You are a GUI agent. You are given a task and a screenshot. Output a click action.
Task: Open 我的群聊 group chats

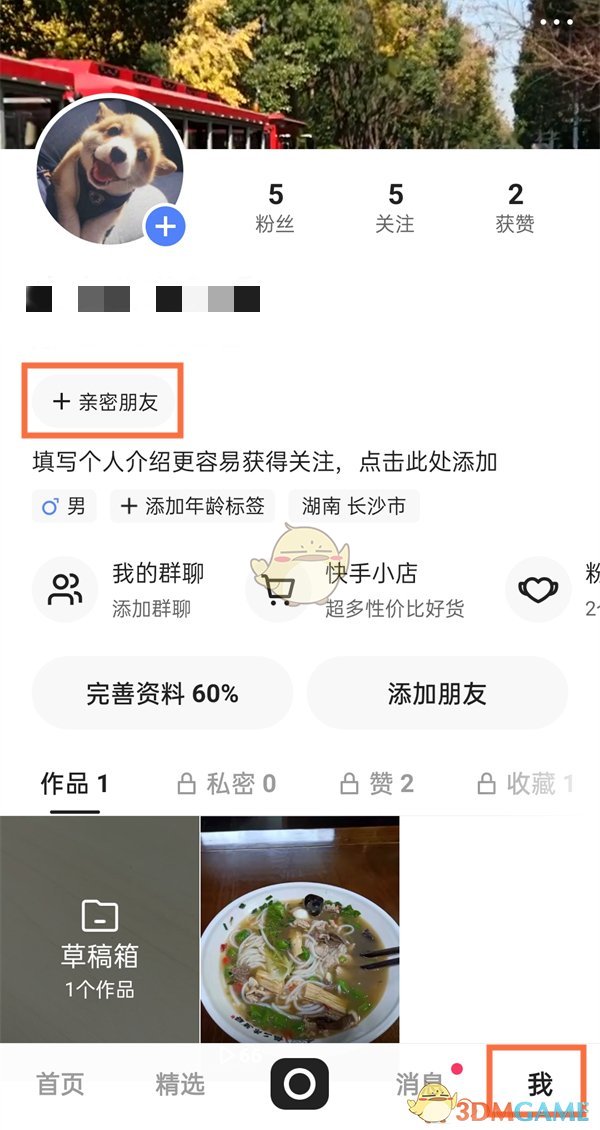(x=125, y=590)
